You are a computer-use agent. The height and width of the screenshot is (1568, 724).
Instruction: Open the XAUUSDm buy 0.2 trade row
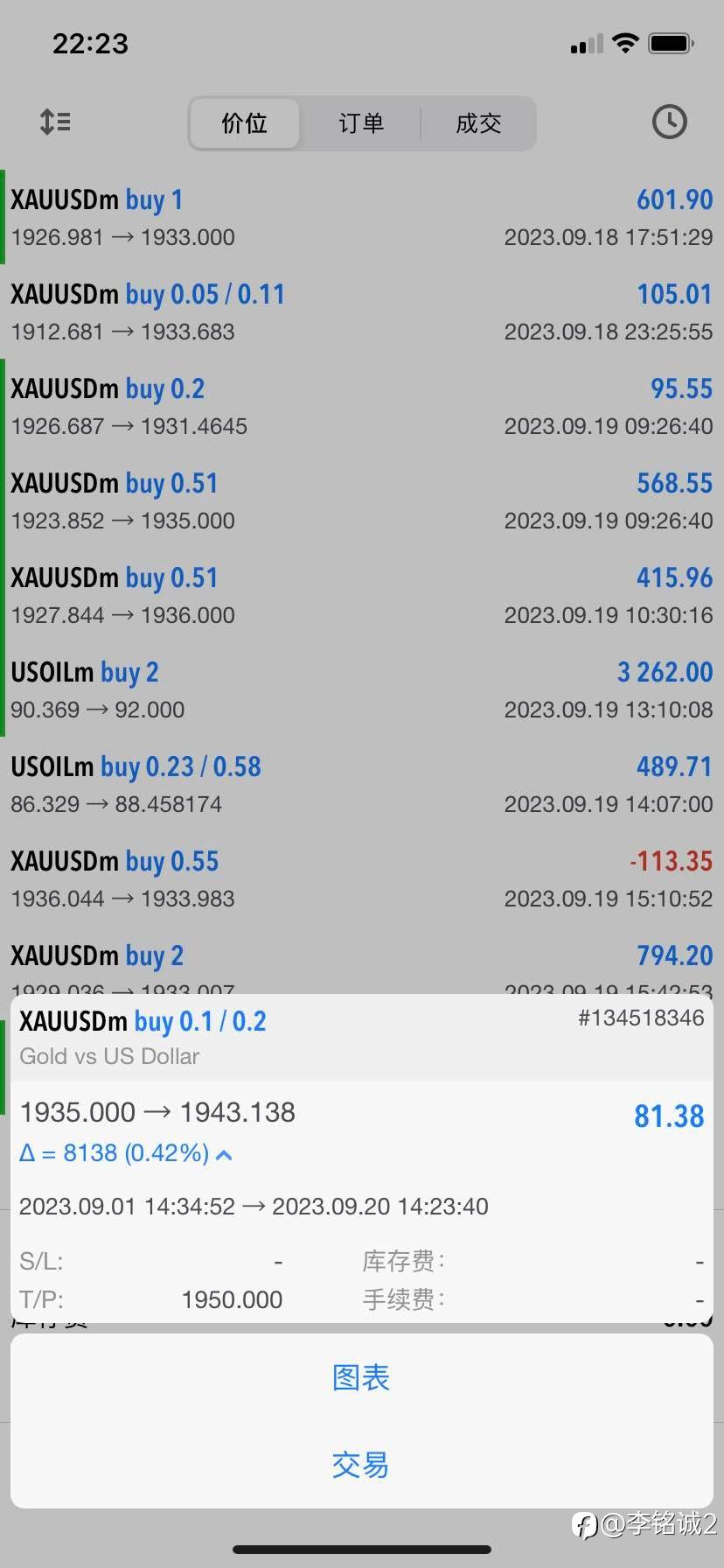click(x=362, y=406)
